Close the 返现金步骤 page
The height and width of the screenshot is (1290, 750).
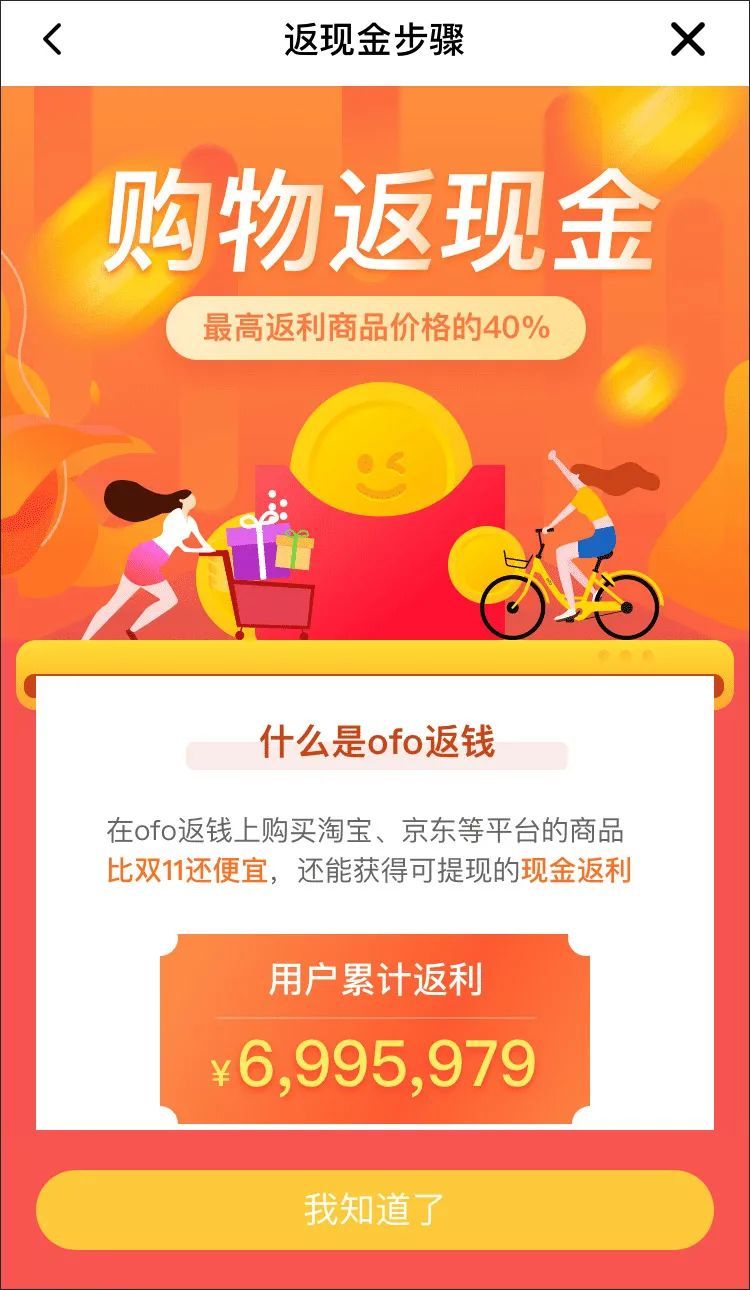[688, 40]
